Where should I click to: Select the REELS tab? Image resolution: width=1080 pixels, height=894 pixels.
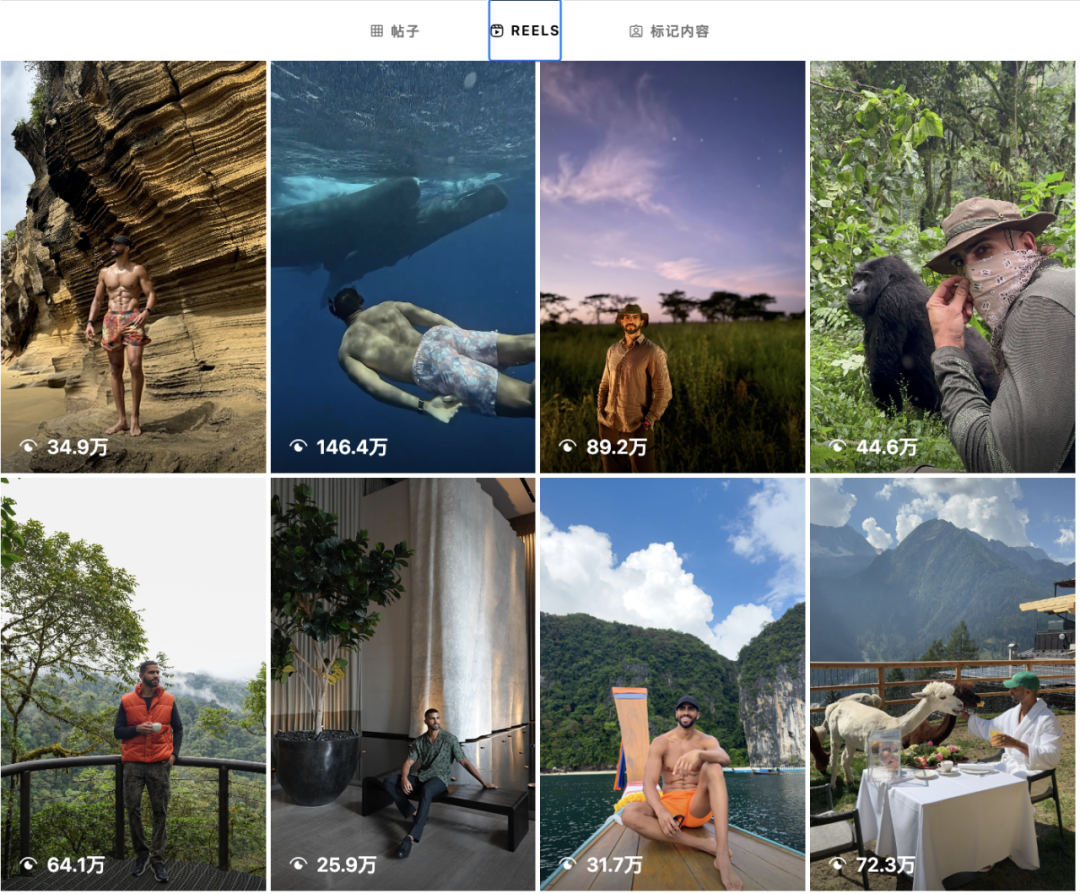tap(525, 31)
